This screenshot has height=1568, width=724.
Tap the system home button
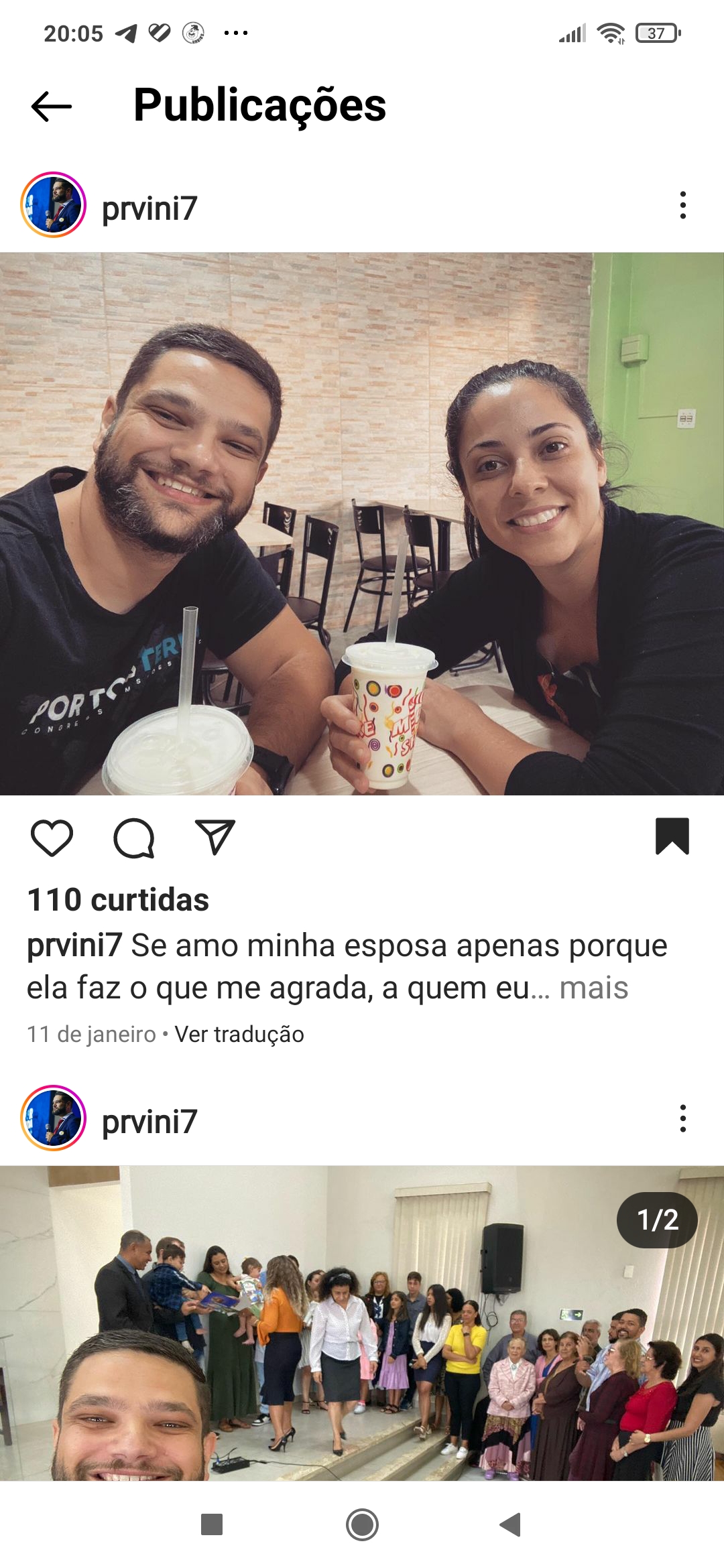pos(362,1524)
